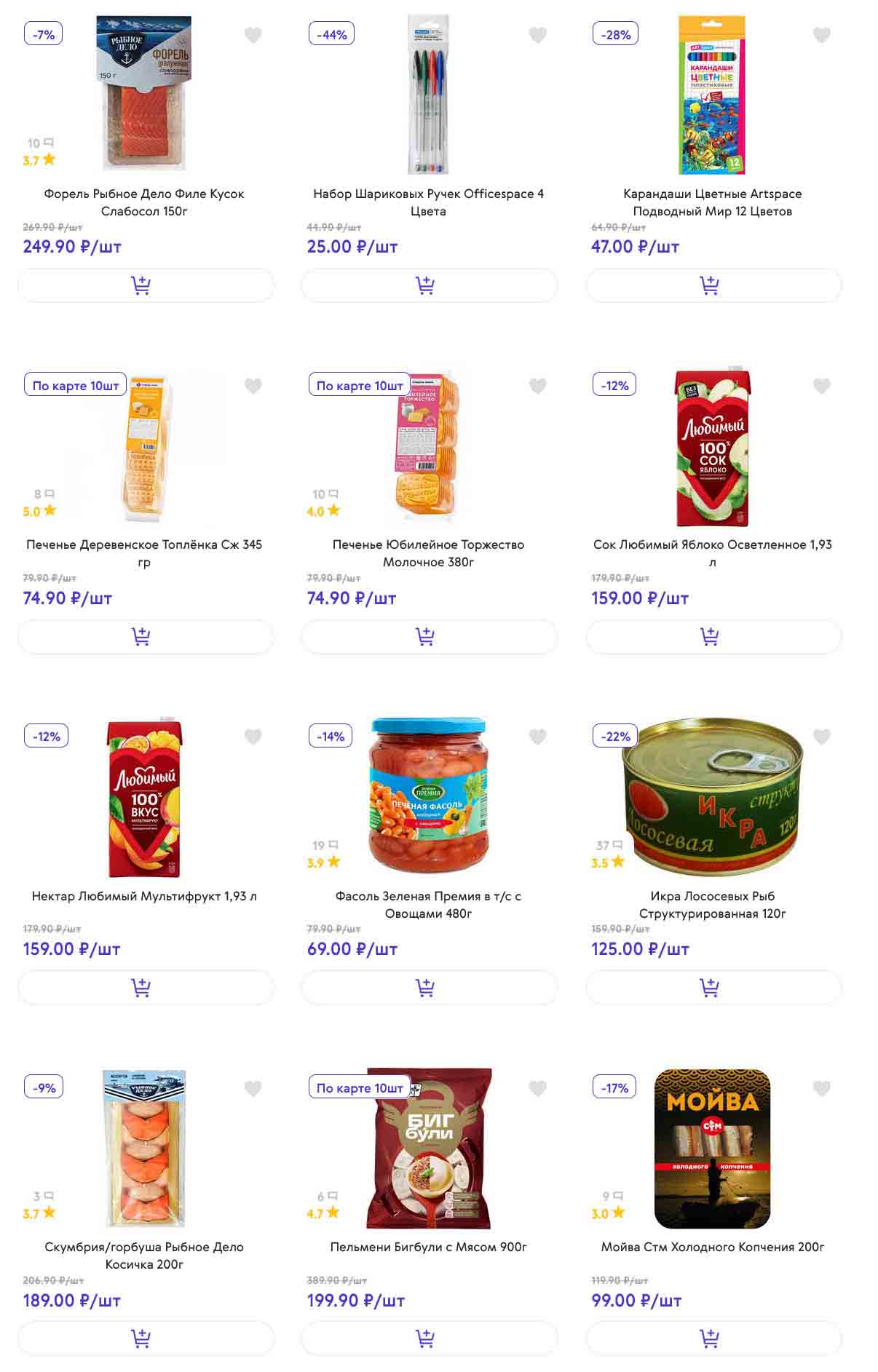Image resolution: width=878 pixels, height=1372 pixels.
Task: Favorite the Officespace ballpoint pen set
Action: click(537, 35)
